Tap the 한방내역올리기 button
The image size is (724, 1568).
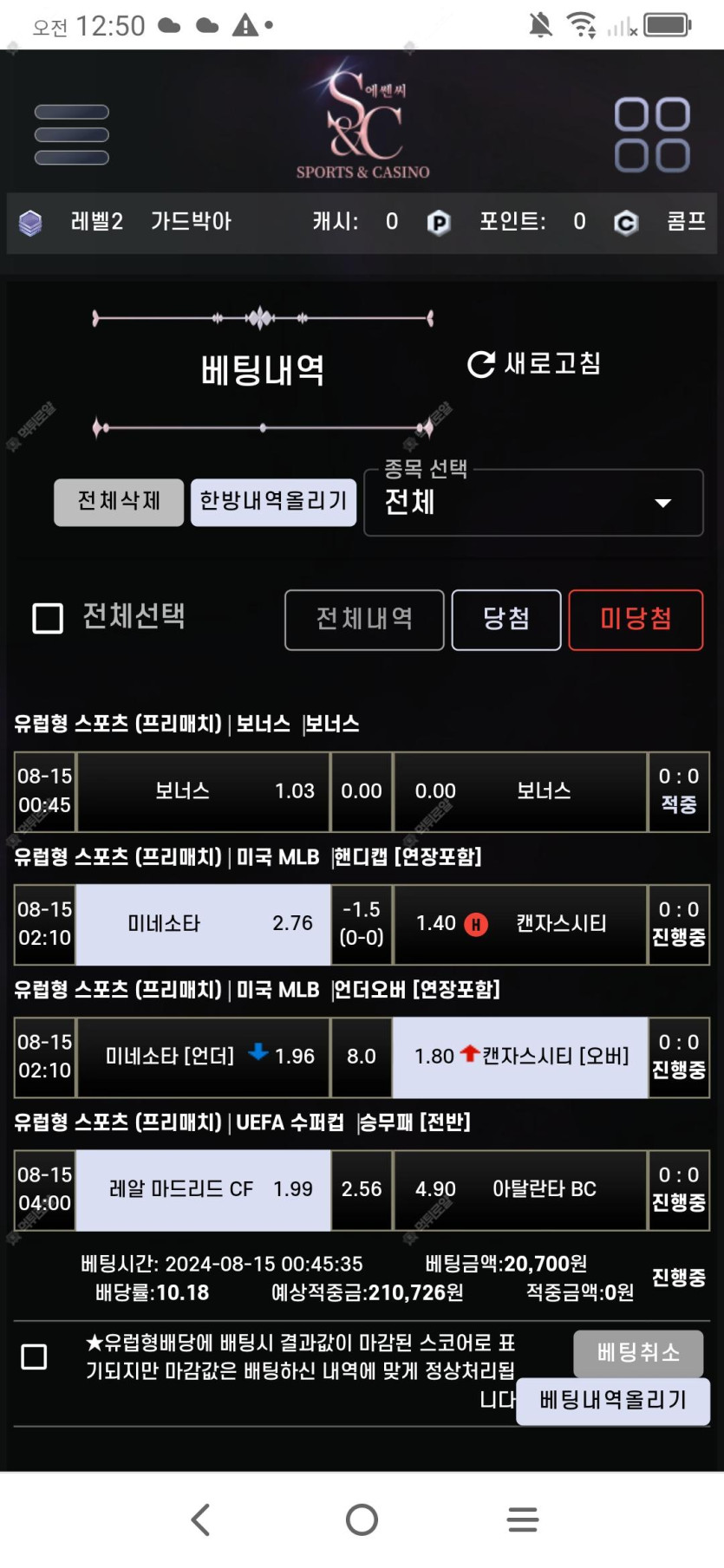point(273,502)
